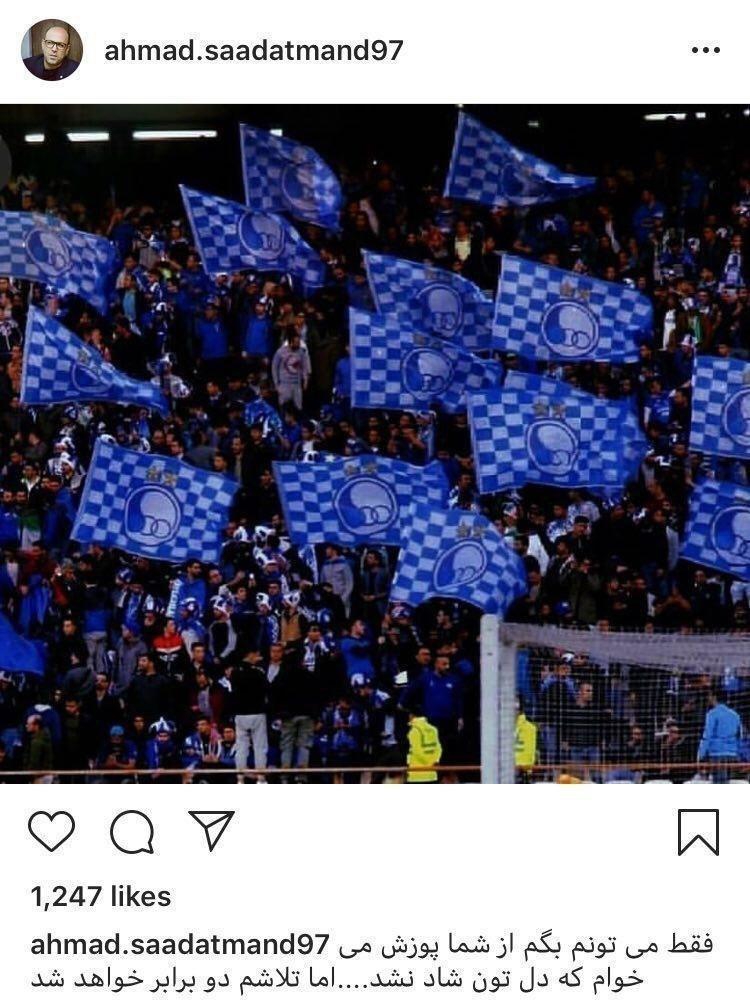Open ahmad.saadatmand97's profile picture
This screenshot has height=1006, width=750.
tap(52, 50)
